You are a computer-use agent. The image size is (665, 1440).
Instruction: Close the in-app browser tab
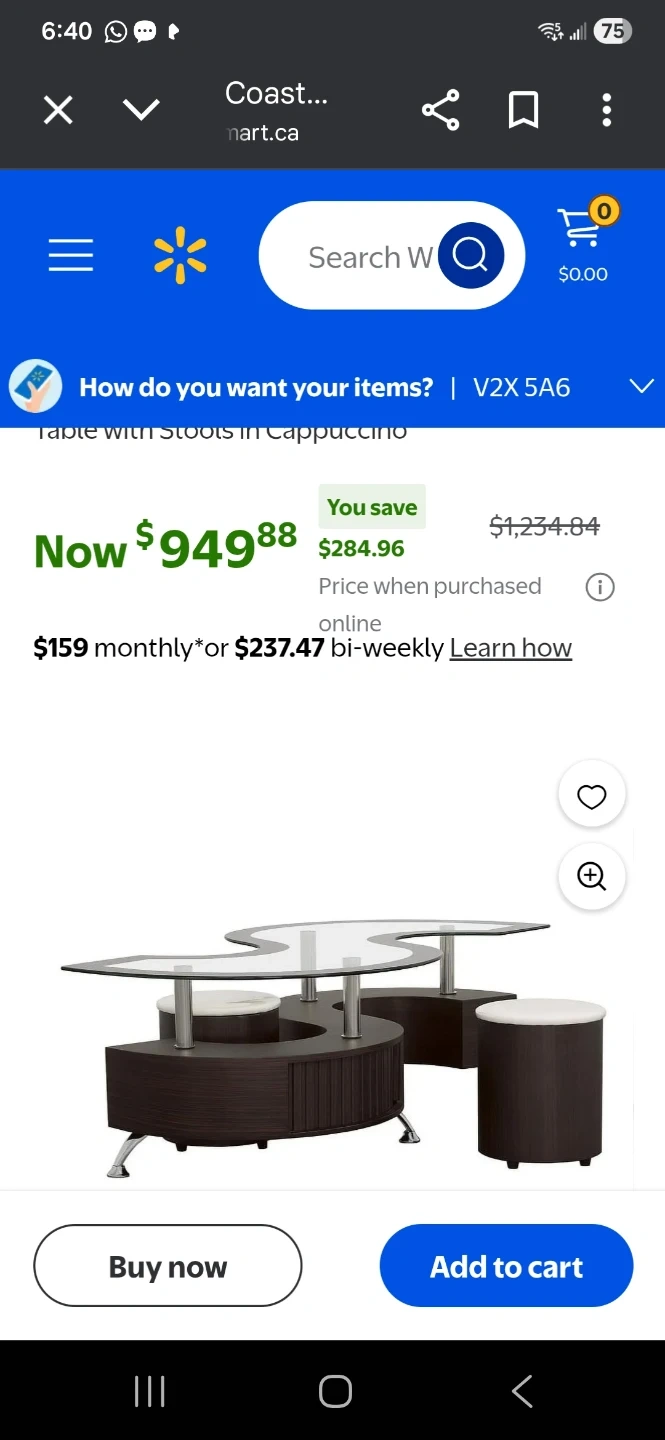tap(58, 110)
